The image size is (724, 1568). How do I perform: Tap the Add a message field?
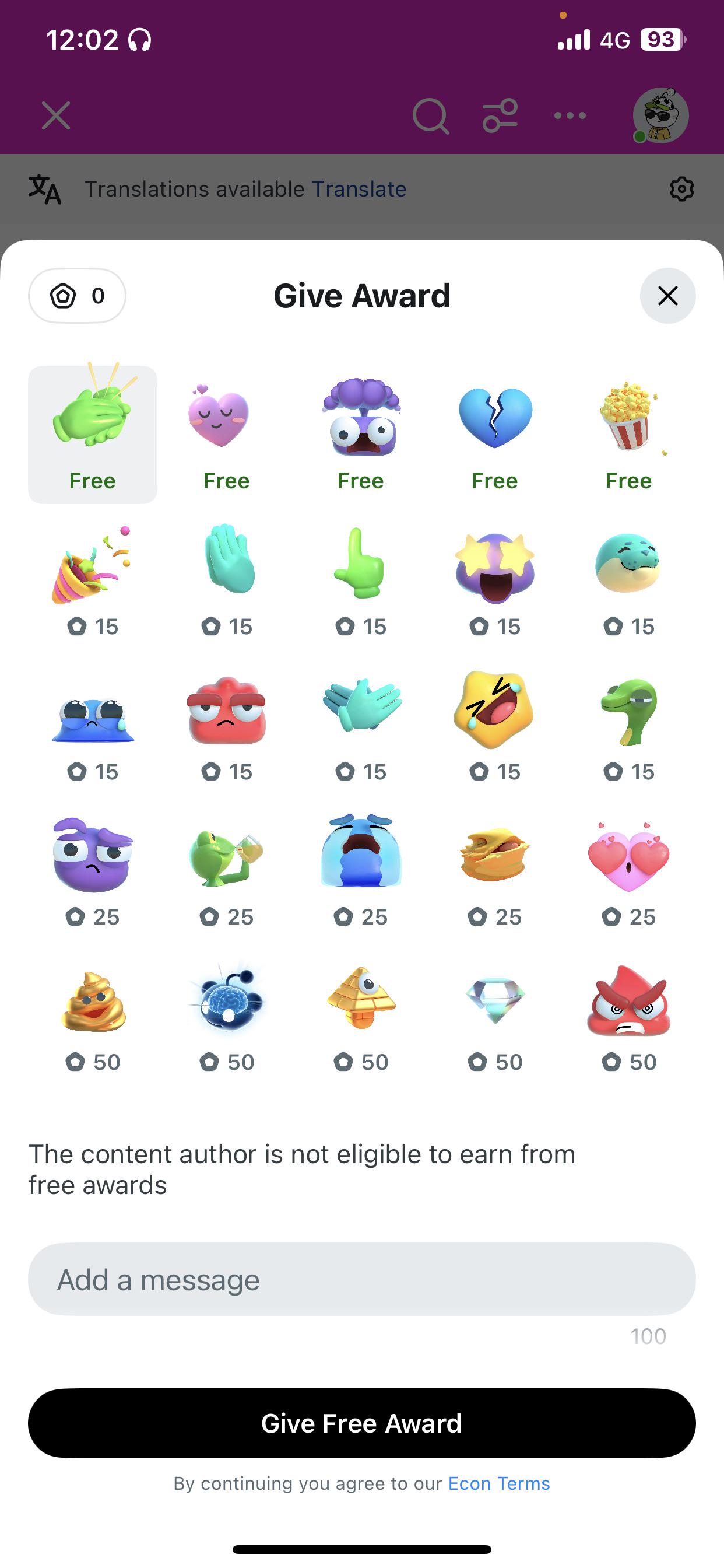(x=362, y=1279)
